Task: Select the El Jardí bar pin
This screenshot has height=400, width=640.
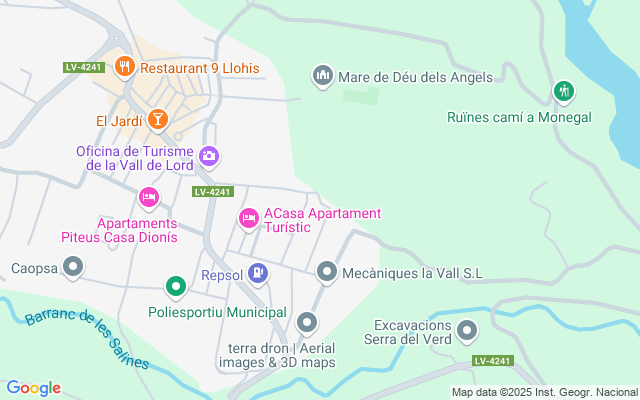Action: pyautogui.click(x=157, y=120)
